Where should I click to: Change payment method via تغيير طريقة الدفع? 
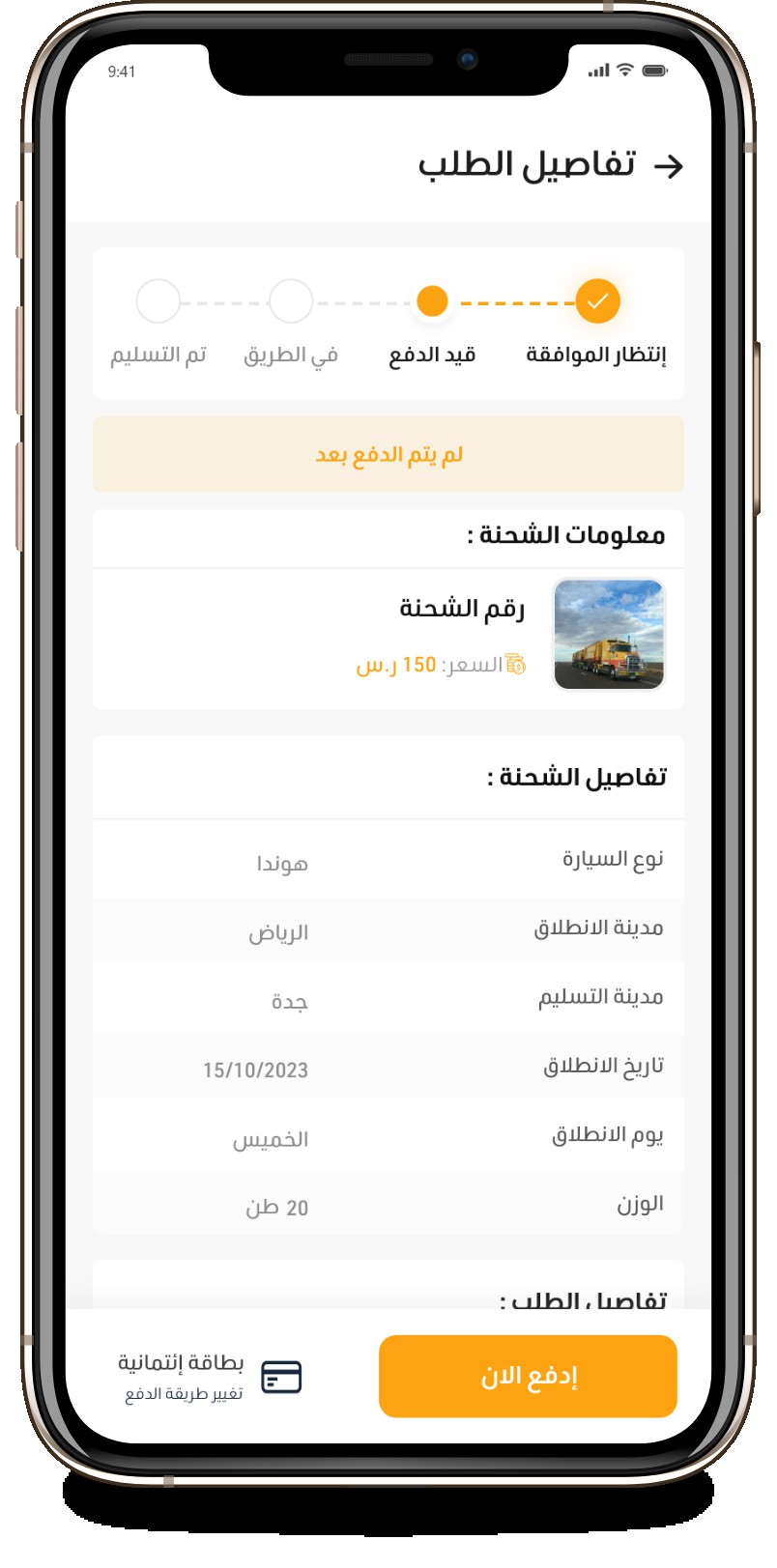click(x=184, y=1394)
